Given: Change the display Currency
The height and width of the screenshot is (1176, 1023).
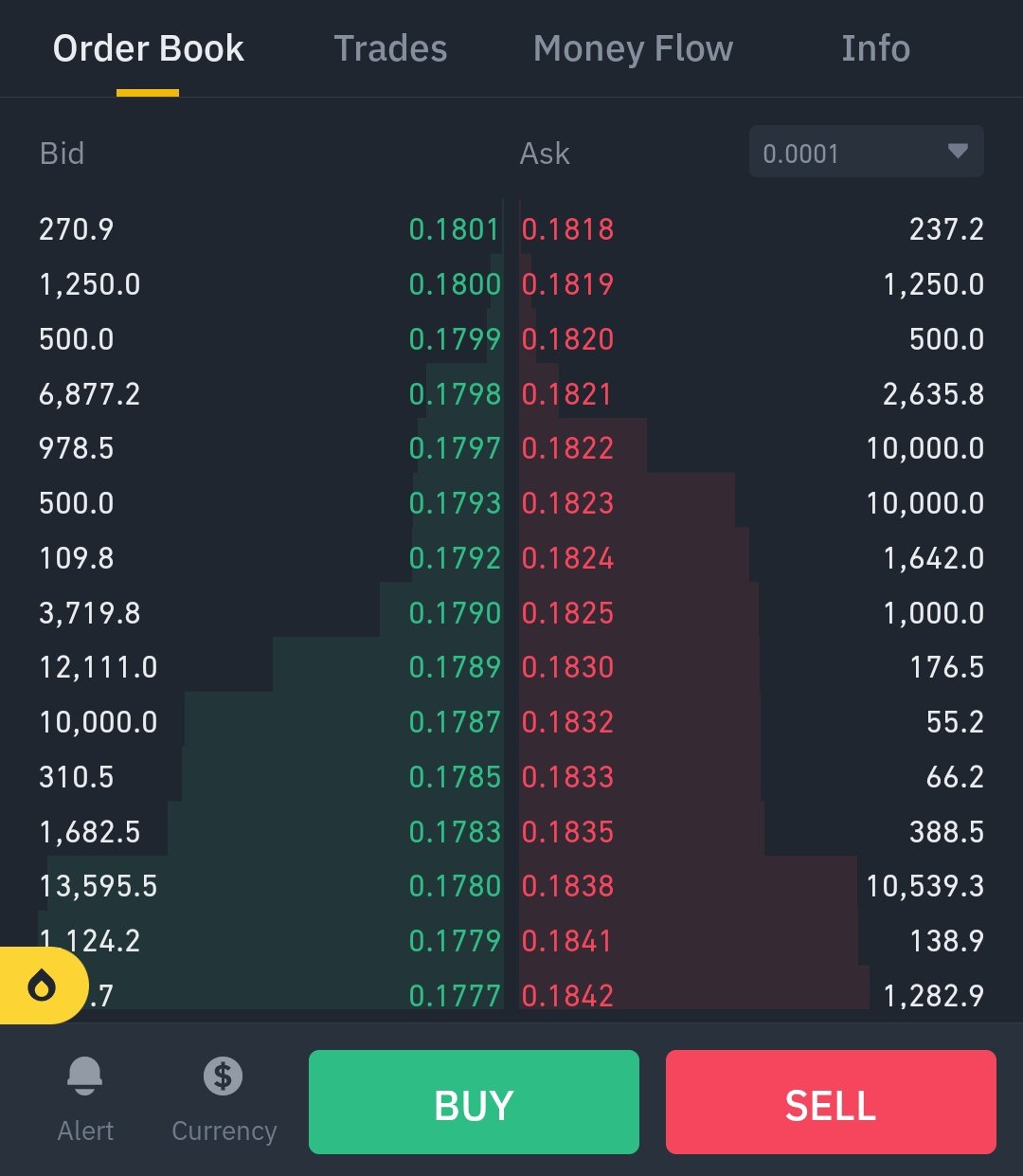Looking at the screenshot, I should click(224, 1099).
